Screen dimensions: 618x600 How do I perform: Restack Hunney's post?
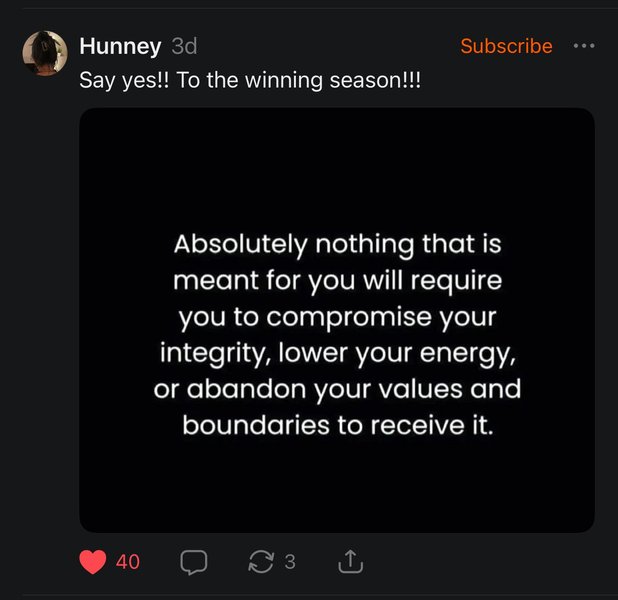coord(261,562)
